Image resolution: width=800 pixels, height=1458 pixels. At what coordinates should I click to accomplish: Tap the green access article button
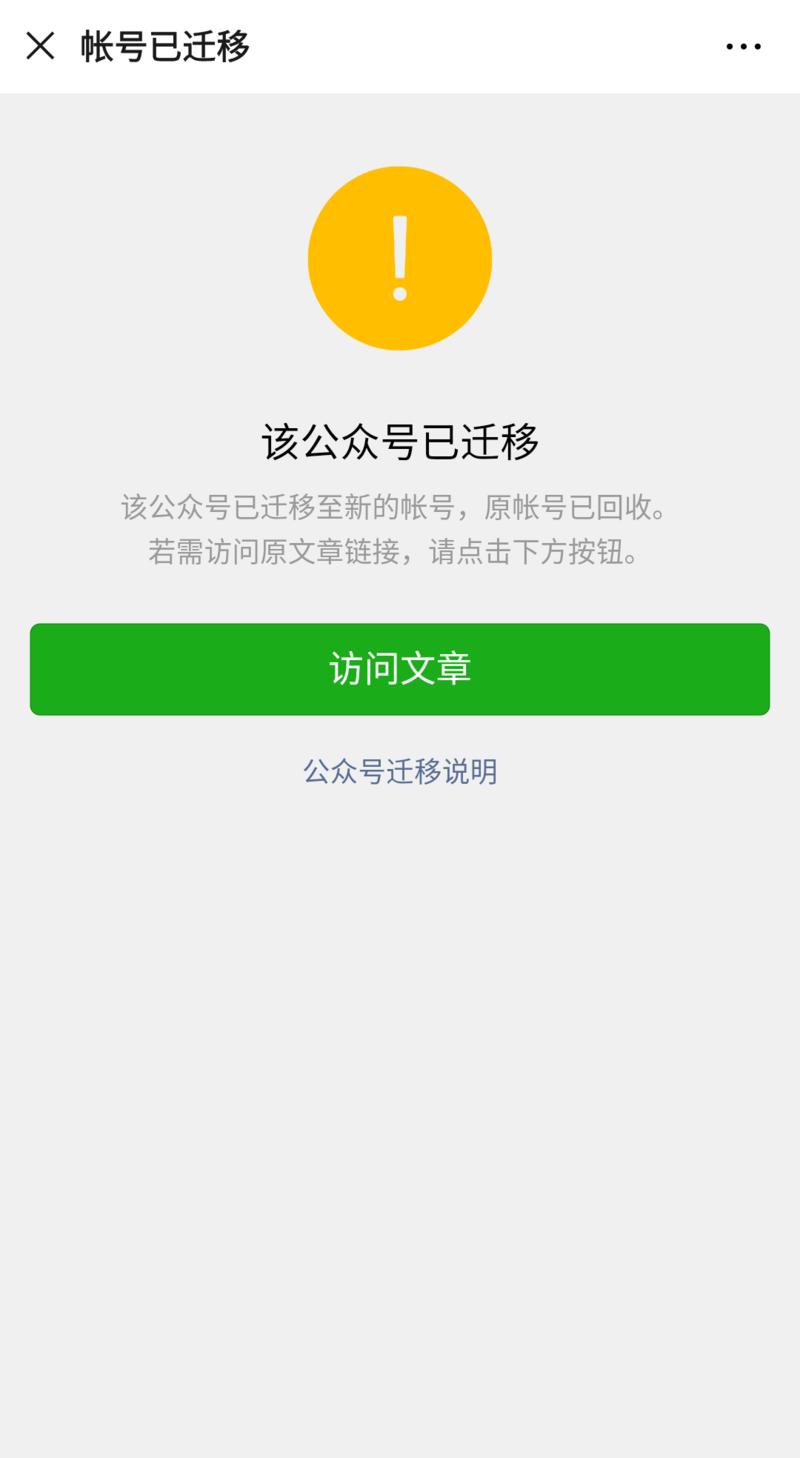point(399,668)
